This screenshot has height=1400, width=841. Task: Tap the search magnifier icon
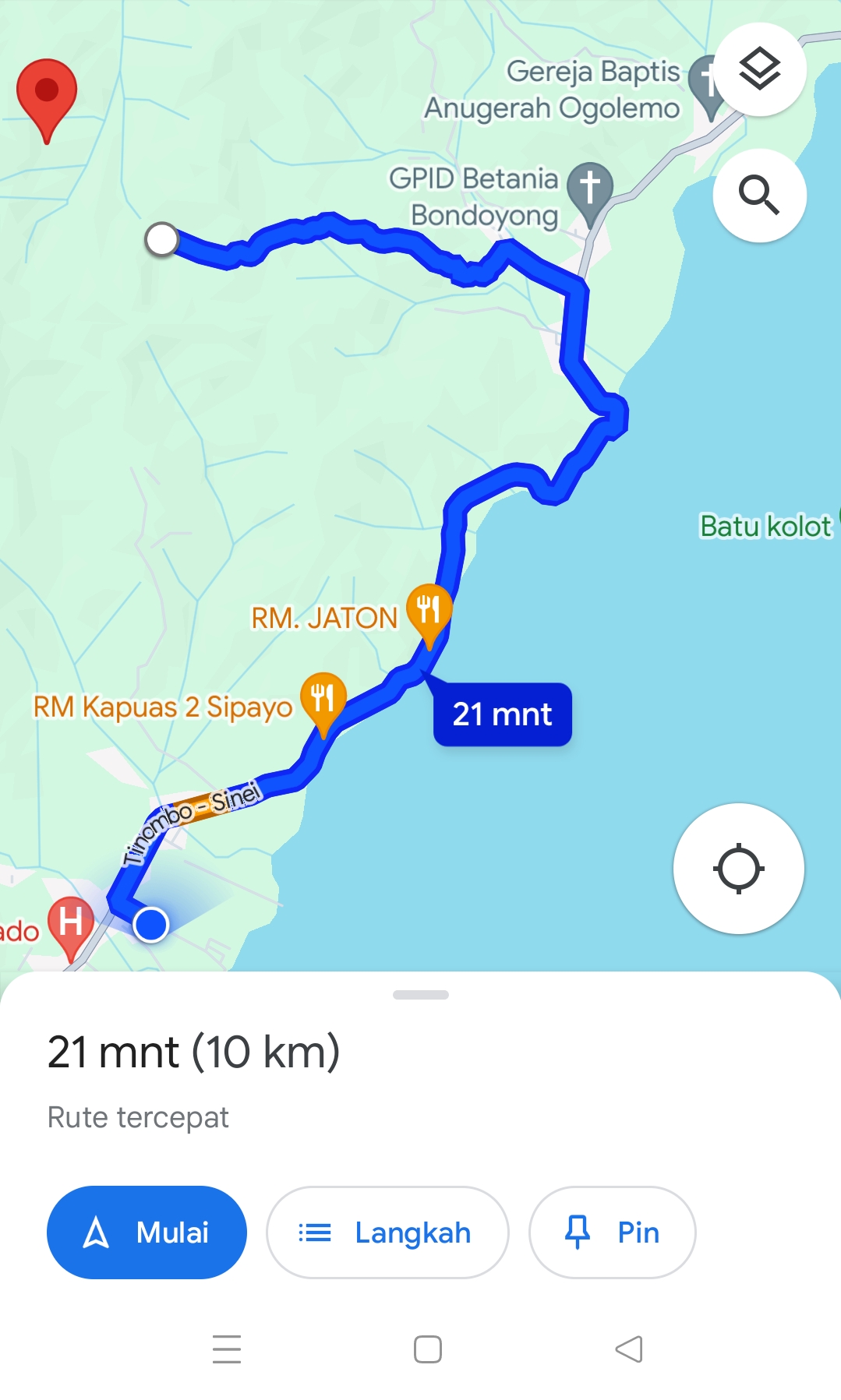click(x=760, y=195)
